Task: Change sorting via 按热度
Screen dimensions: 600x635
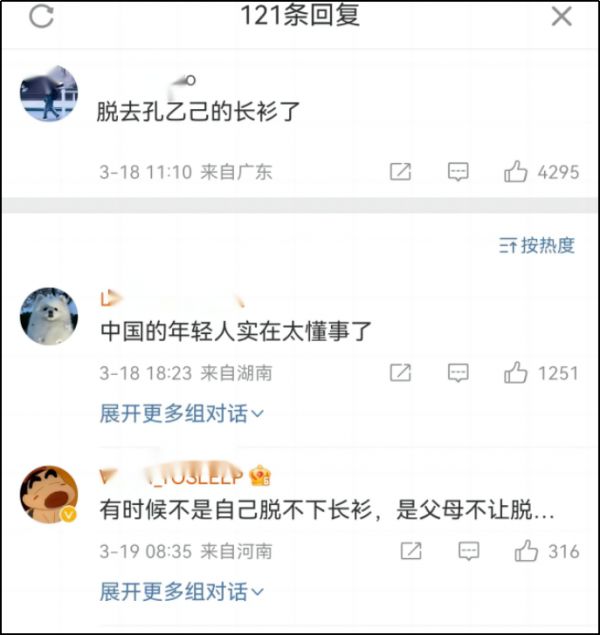Action: pyautogui.click(x=538, y=245)
